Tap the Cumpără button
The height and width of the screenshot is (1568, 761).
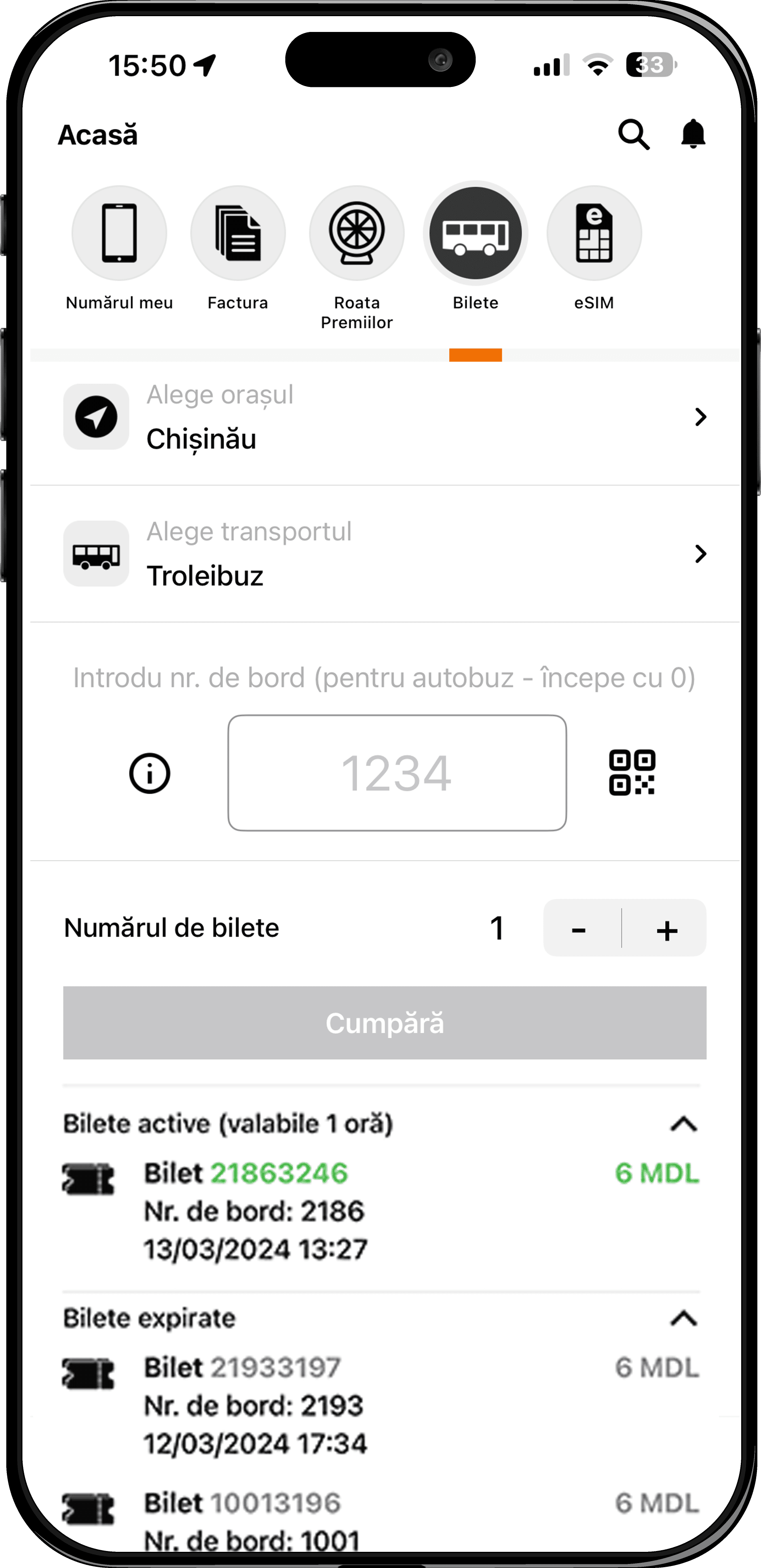(385, 1023)
